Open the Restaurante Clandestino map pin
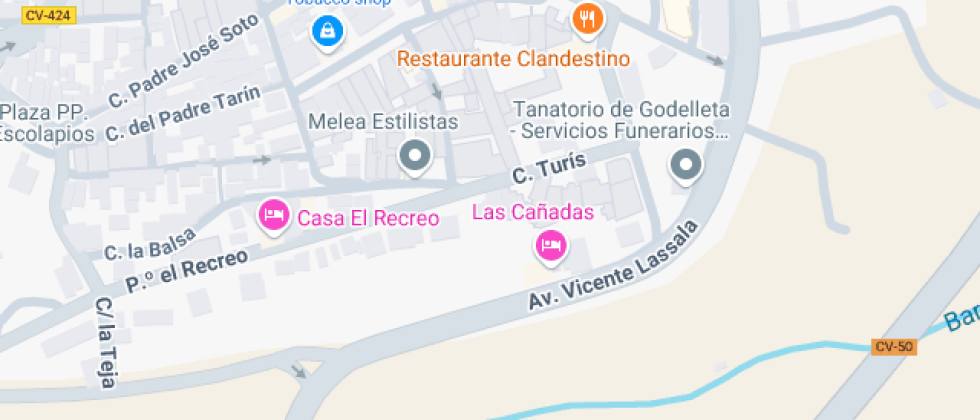The image size is (980, 420). [588, 20]
